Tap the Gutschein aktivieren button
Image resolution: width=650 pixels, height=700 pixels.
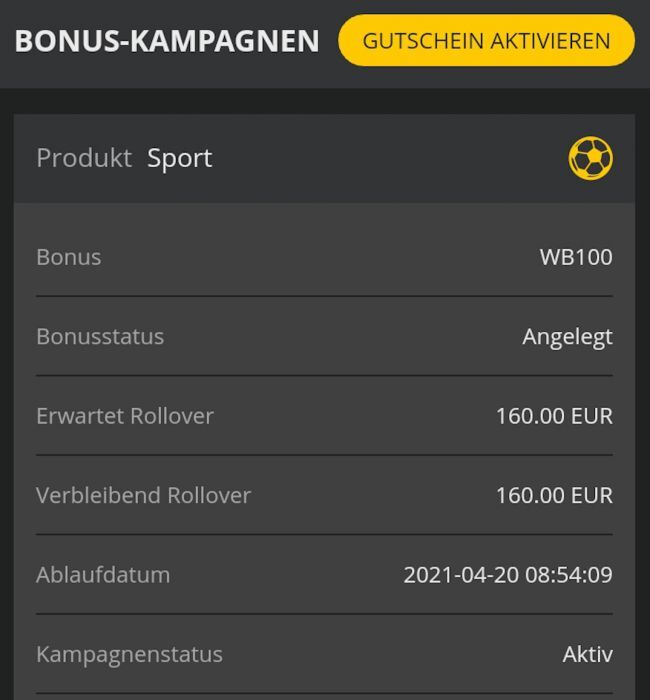[486, 41]
